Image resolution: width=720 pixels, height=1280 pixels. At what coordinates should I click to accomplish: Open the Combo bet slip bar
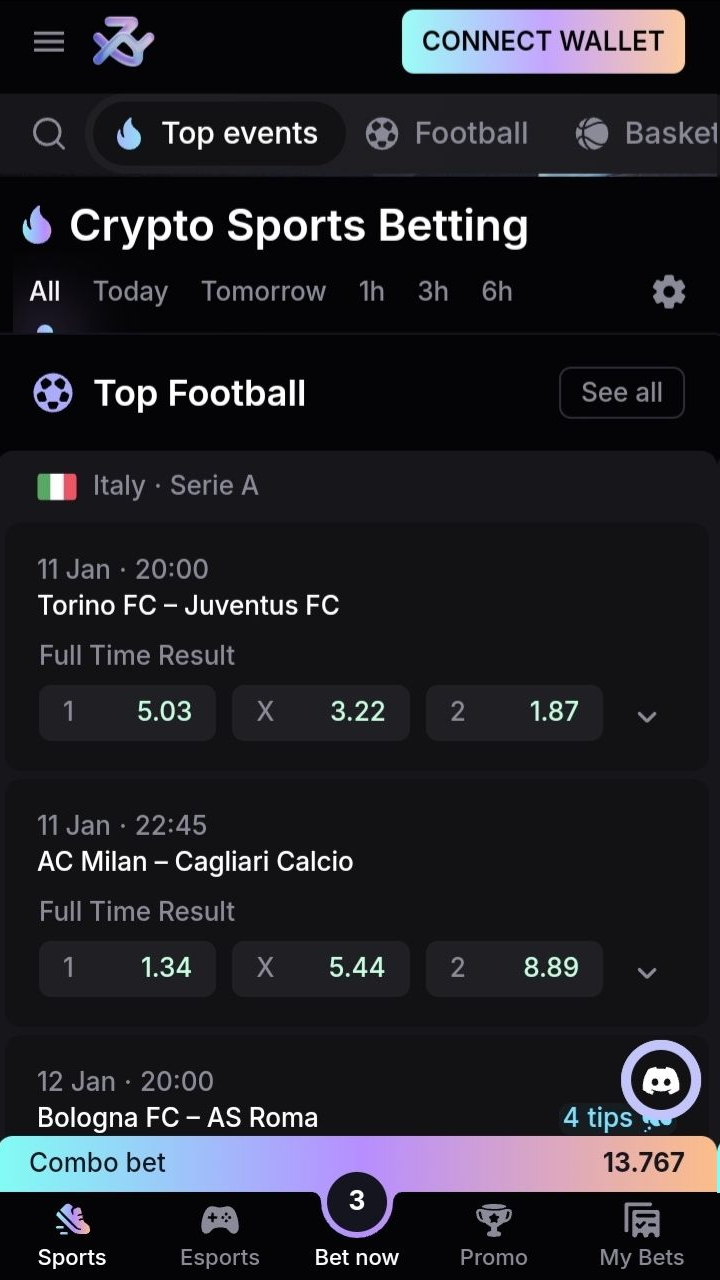point(358,1163)
